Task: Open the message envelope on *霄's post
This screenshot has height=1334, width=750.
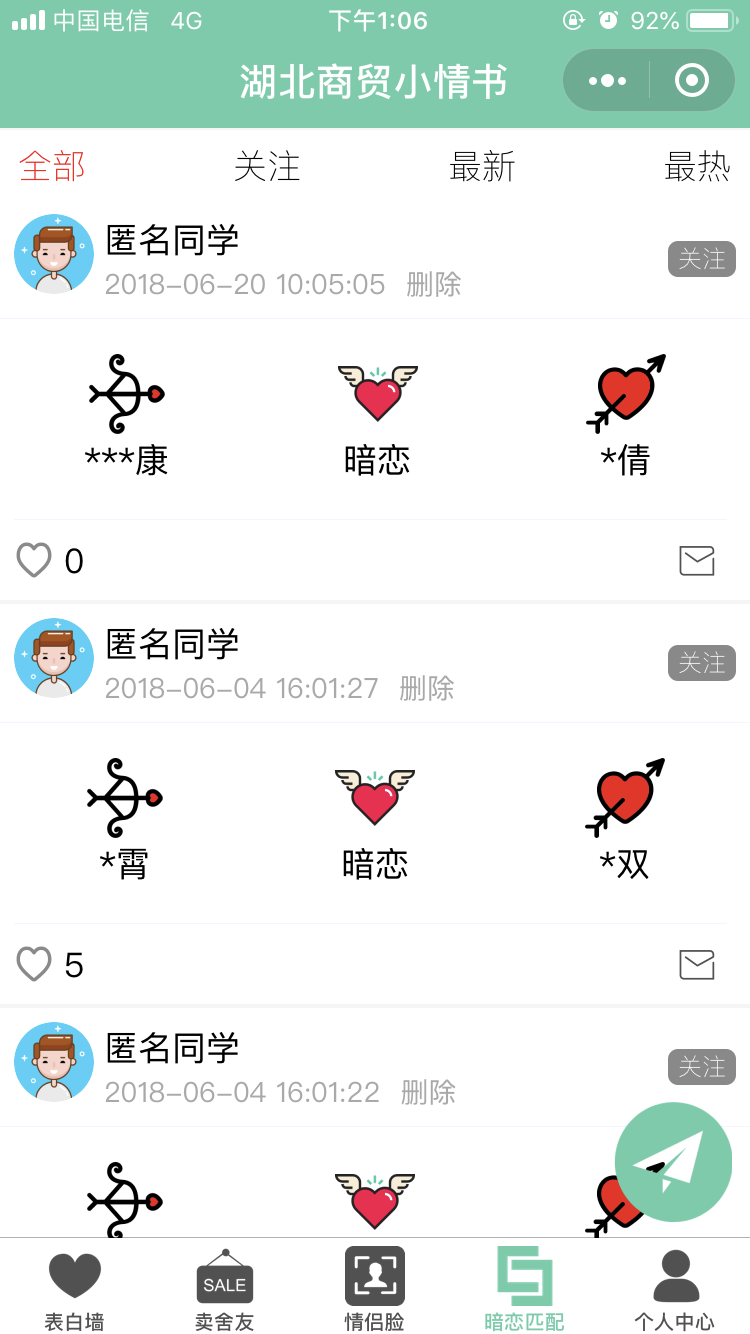Action: [x=697, y=964]
